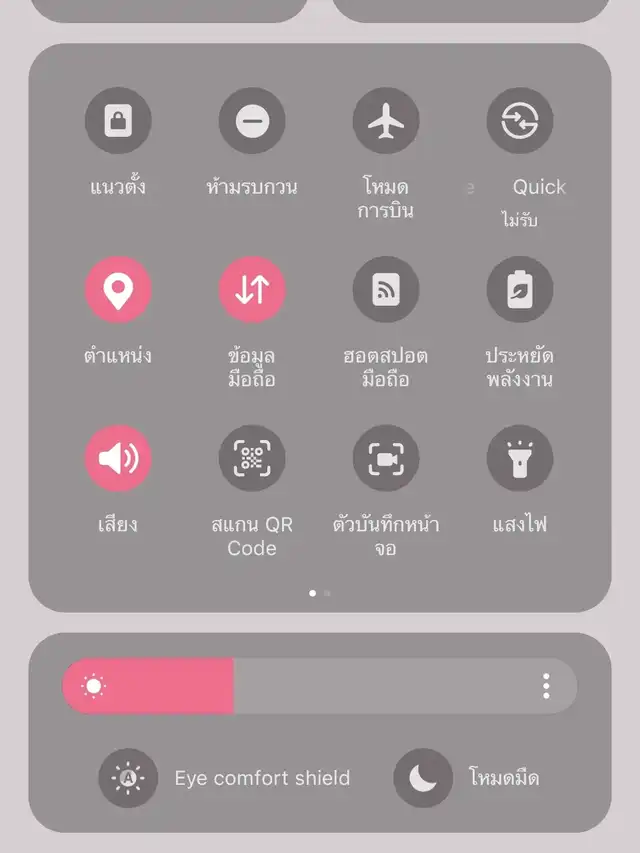Turn on the flashlight (แสงไฟ)
Image resolution: width=640 pixels, height=853 pixels.
(x=520, y=458)
